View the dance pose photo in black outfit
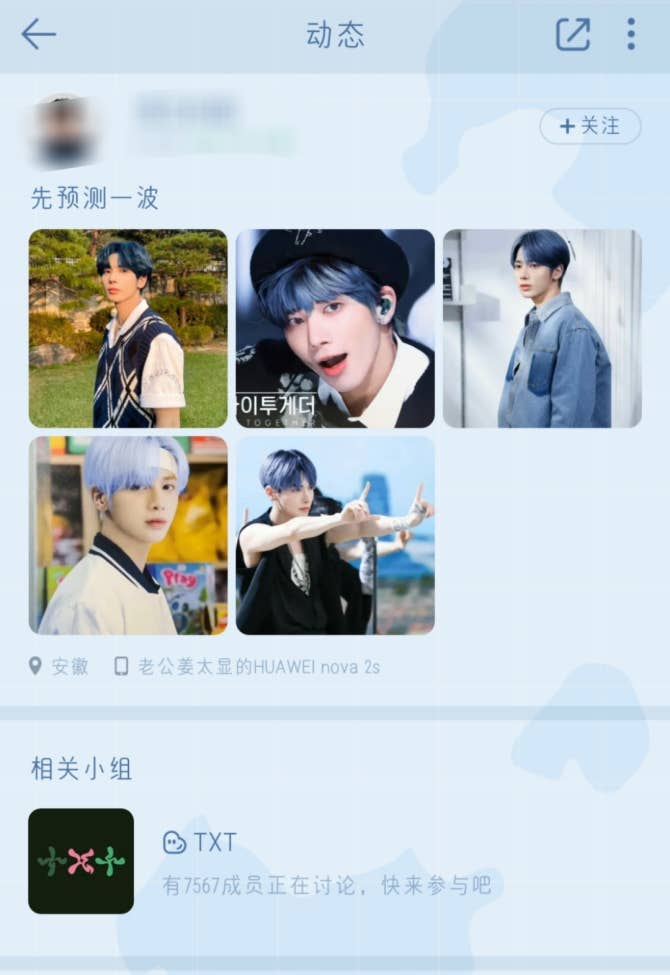The width and height of the screenshot is (670, 975). tap(335, 535)
